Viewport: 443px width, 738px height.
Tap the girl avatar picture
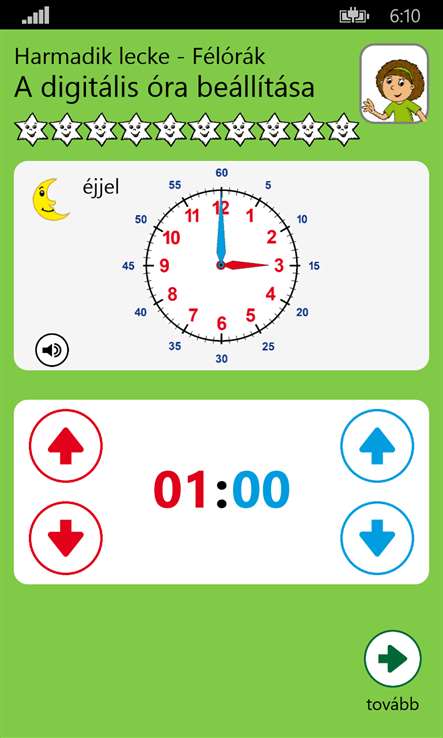pyautogui.click(x=395, y=84)
